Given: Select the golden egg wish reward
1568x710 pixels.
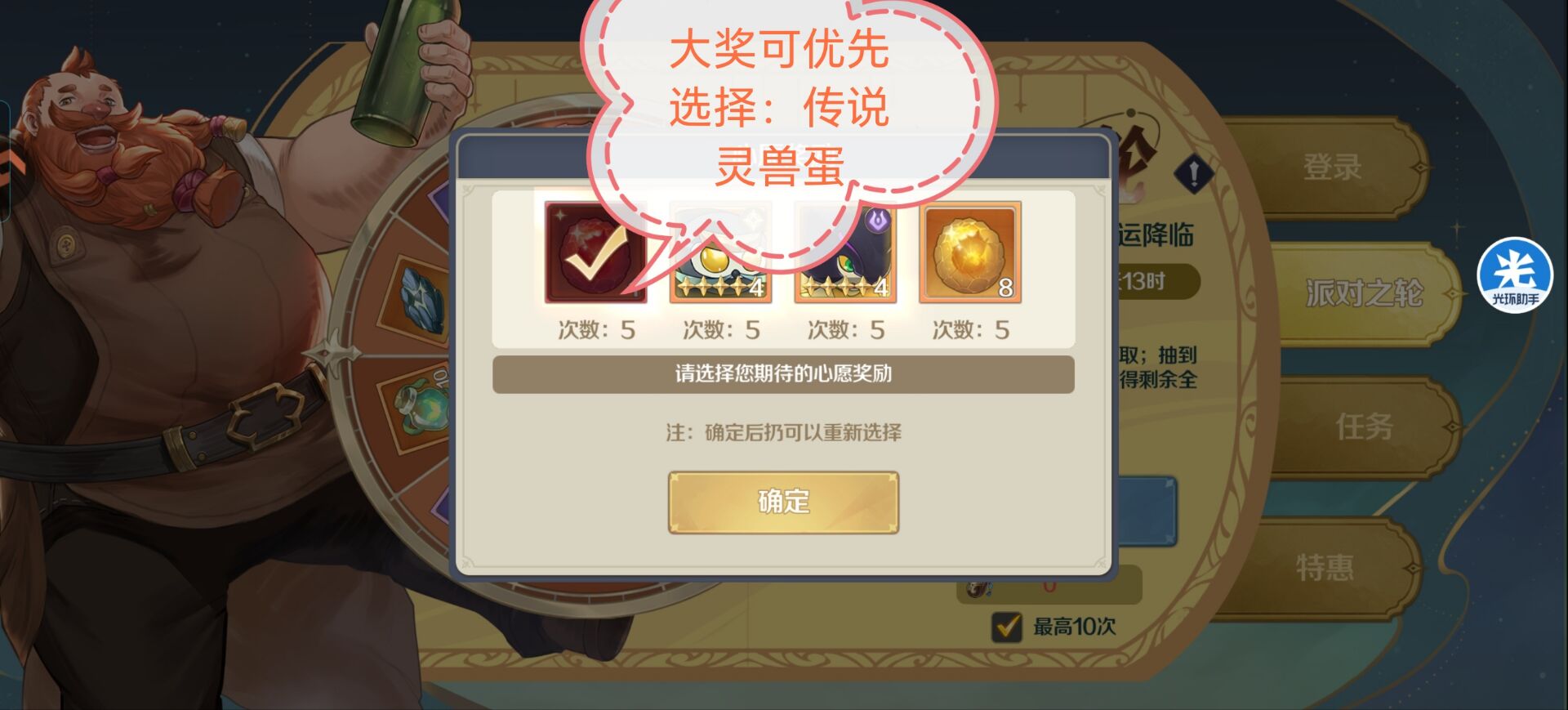Looking at the screenshot, I should point(970,253).
